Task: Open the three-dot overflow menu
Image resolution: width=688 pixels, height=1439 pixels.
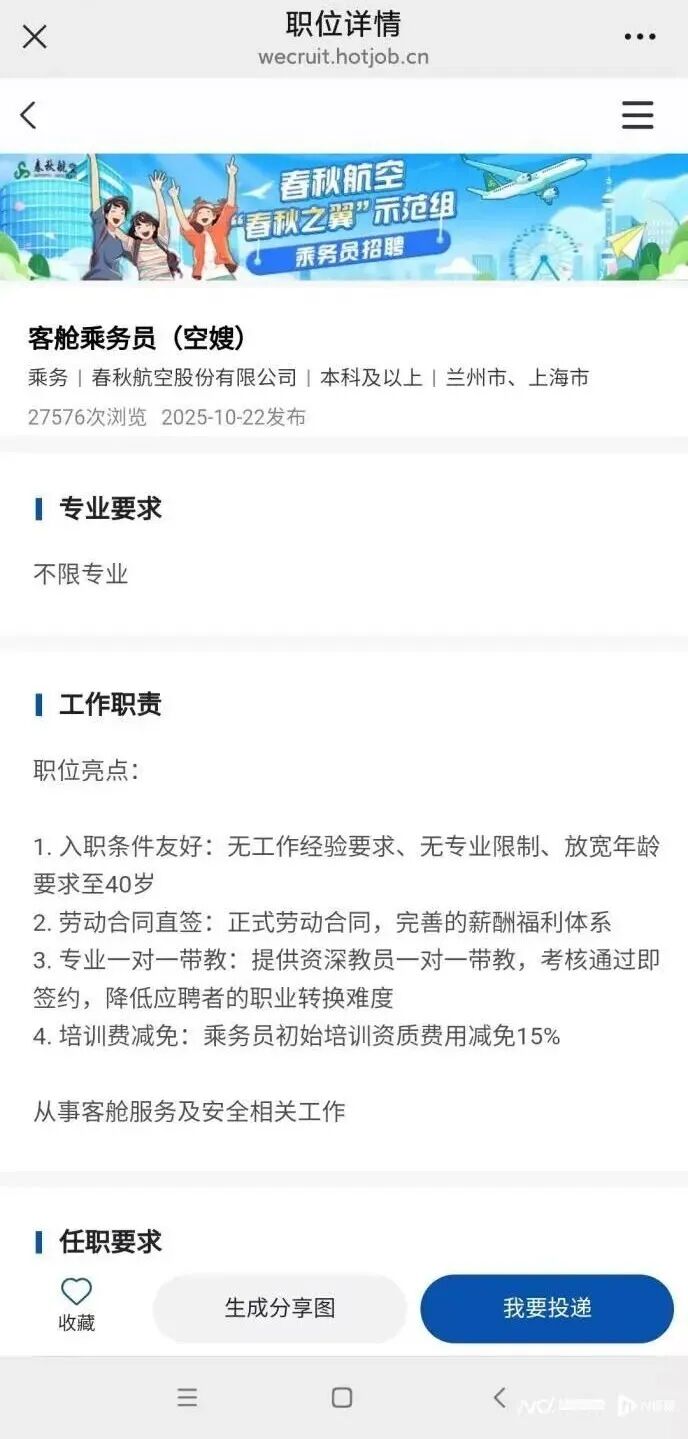Action: point(639,37)
